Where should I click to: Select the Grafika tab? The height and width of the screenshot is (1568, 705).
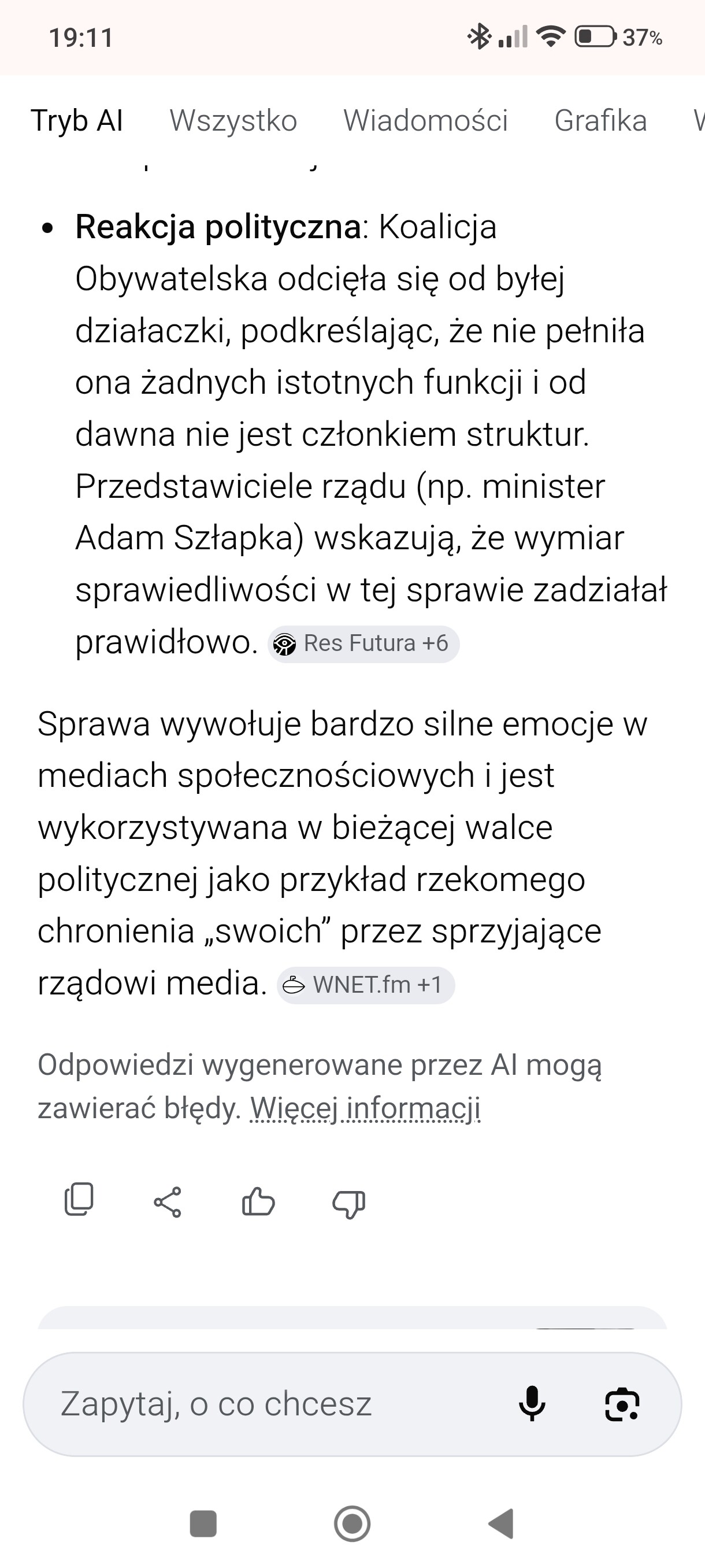click(600, 120)
